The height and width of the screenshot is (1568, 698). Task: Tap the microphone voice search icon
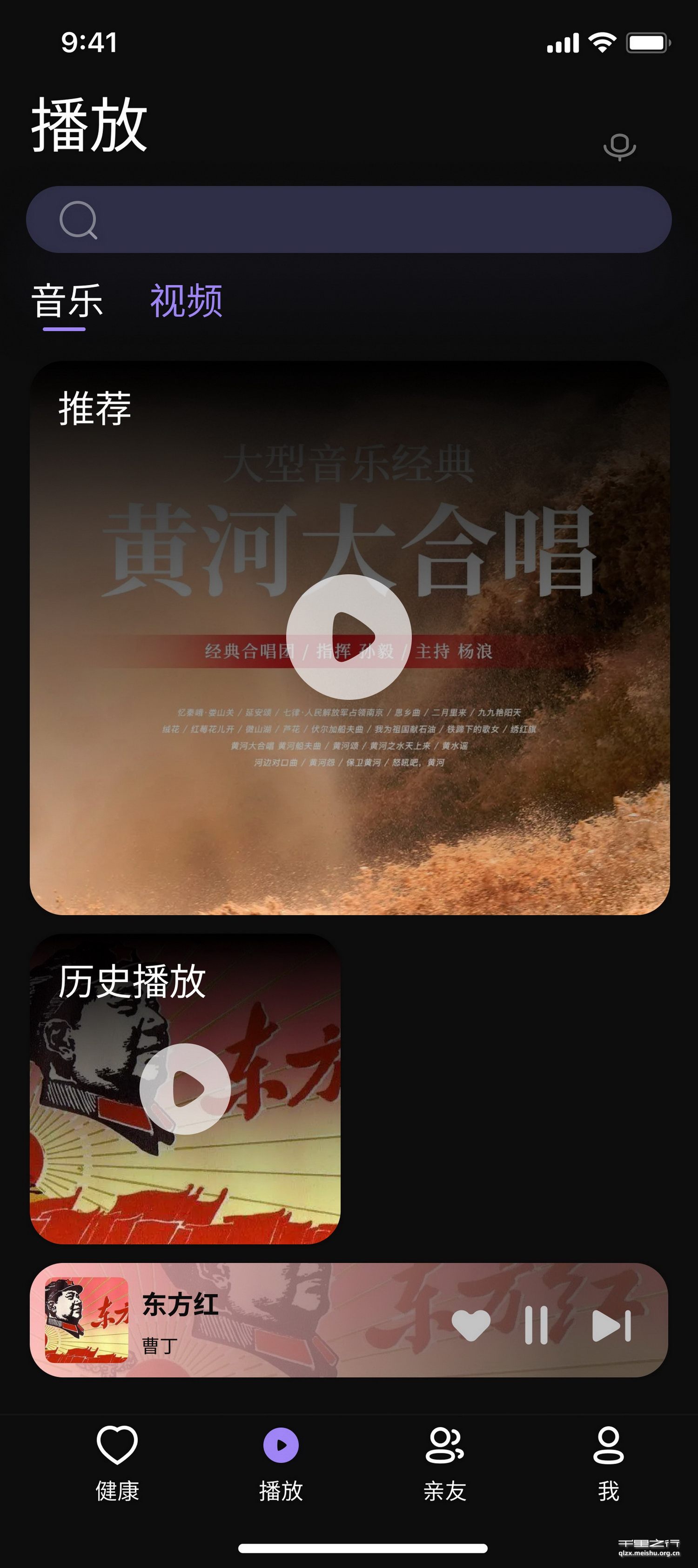pyautogui.click(x=619, y=146)
